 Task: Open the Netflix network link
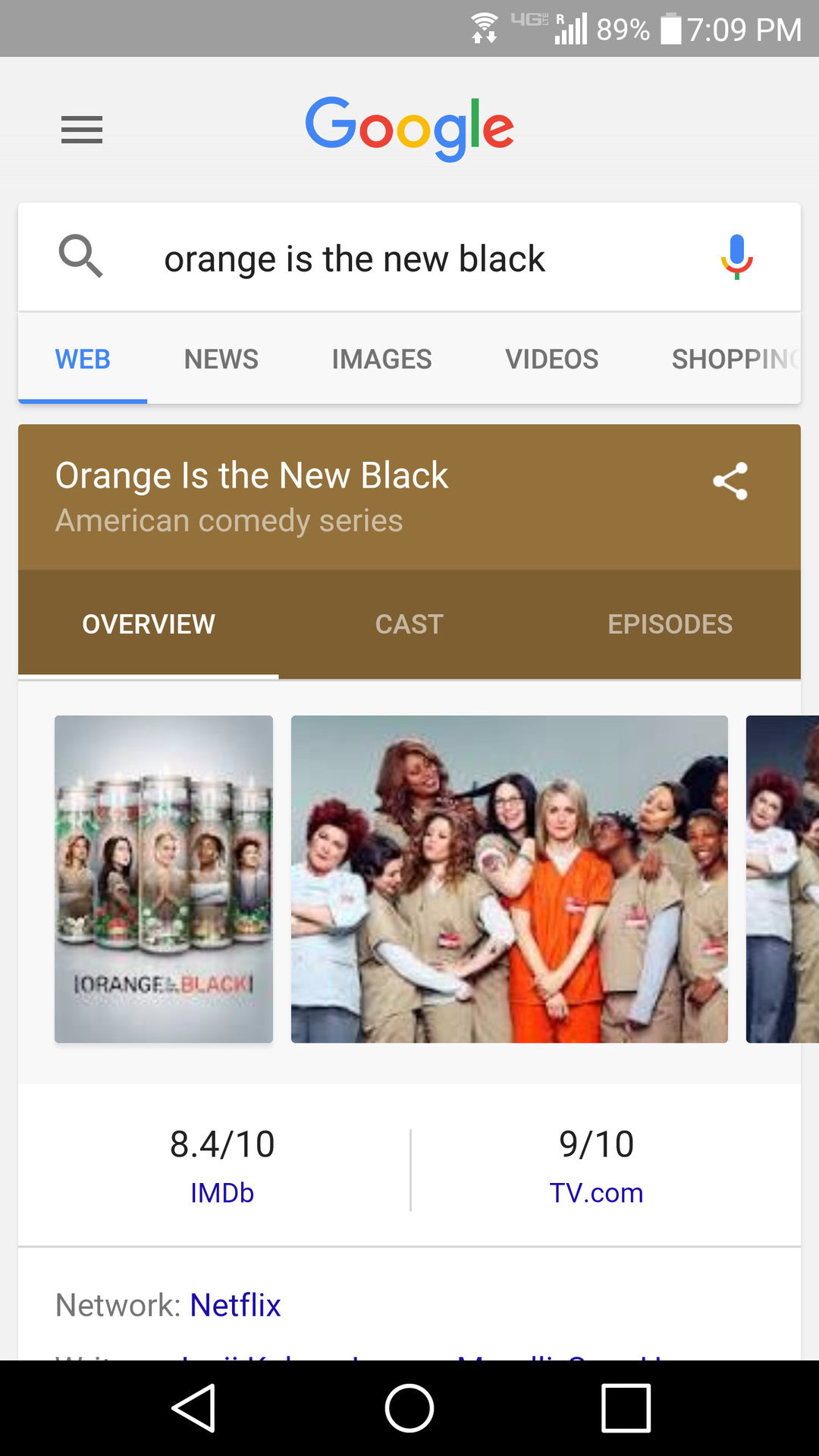235,1305
